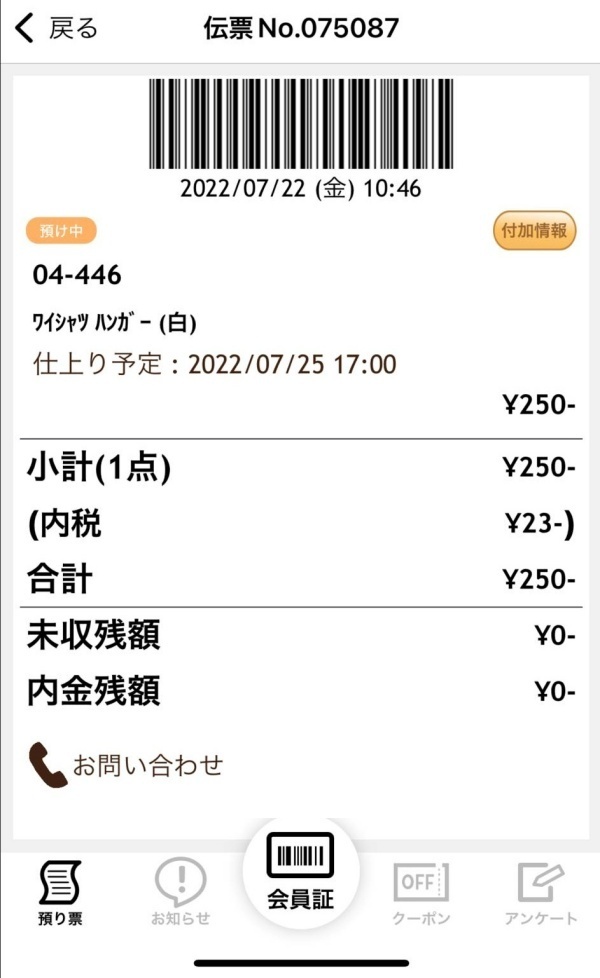Open the お知らせ notifications tab
Screen dimensions: 600x978
(180, 892)
